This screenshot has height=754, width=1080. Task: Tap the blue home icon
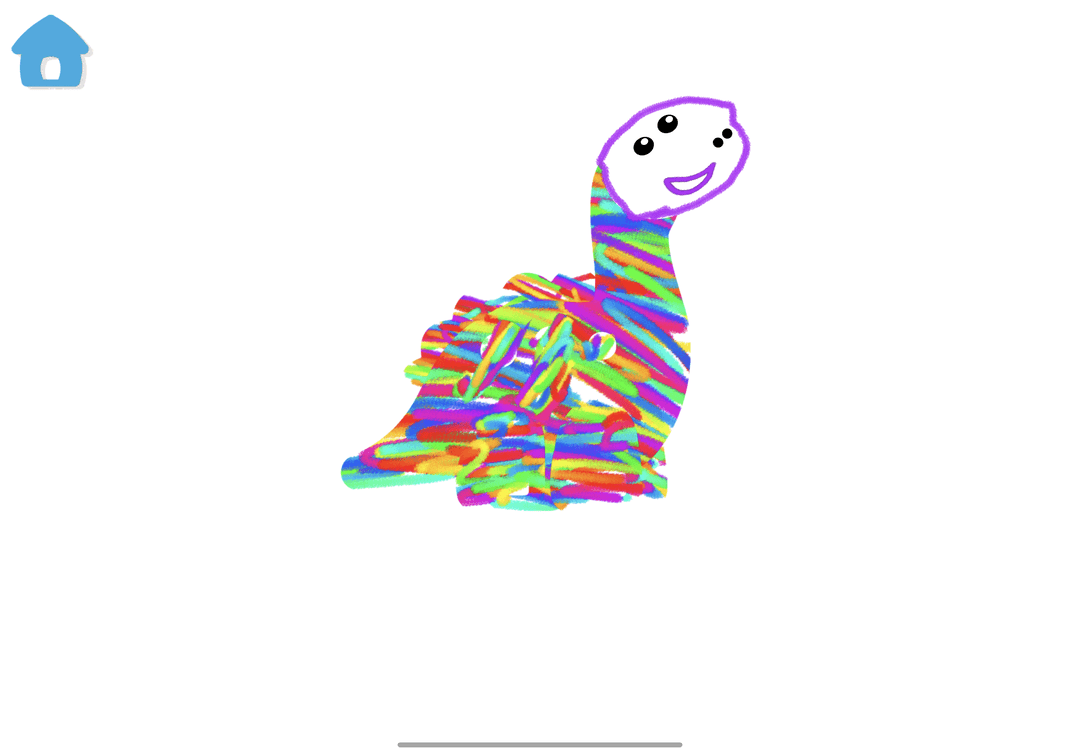tap(50, 52)
